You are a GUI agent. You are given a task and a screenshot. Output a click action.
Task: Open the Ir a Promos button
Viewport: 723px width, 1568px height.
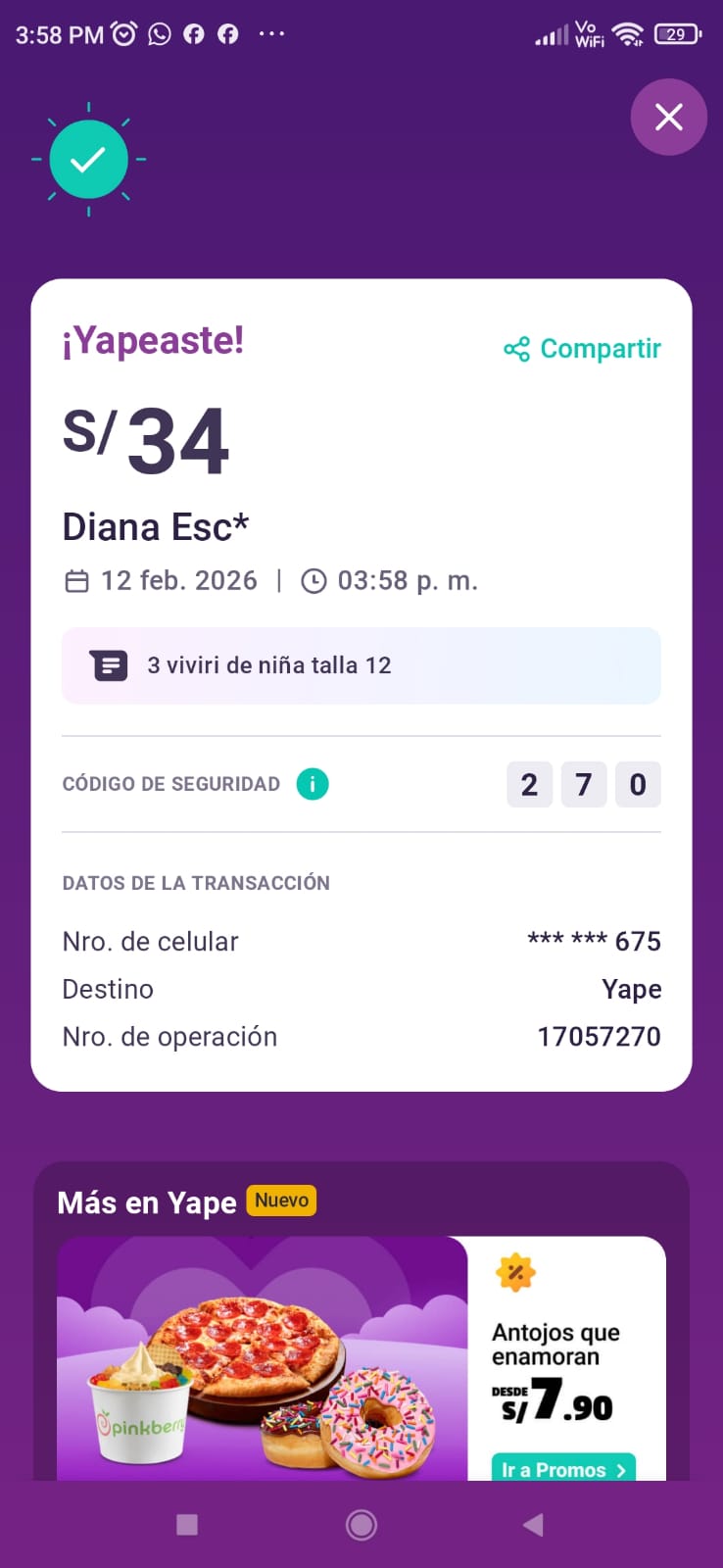563,1468
